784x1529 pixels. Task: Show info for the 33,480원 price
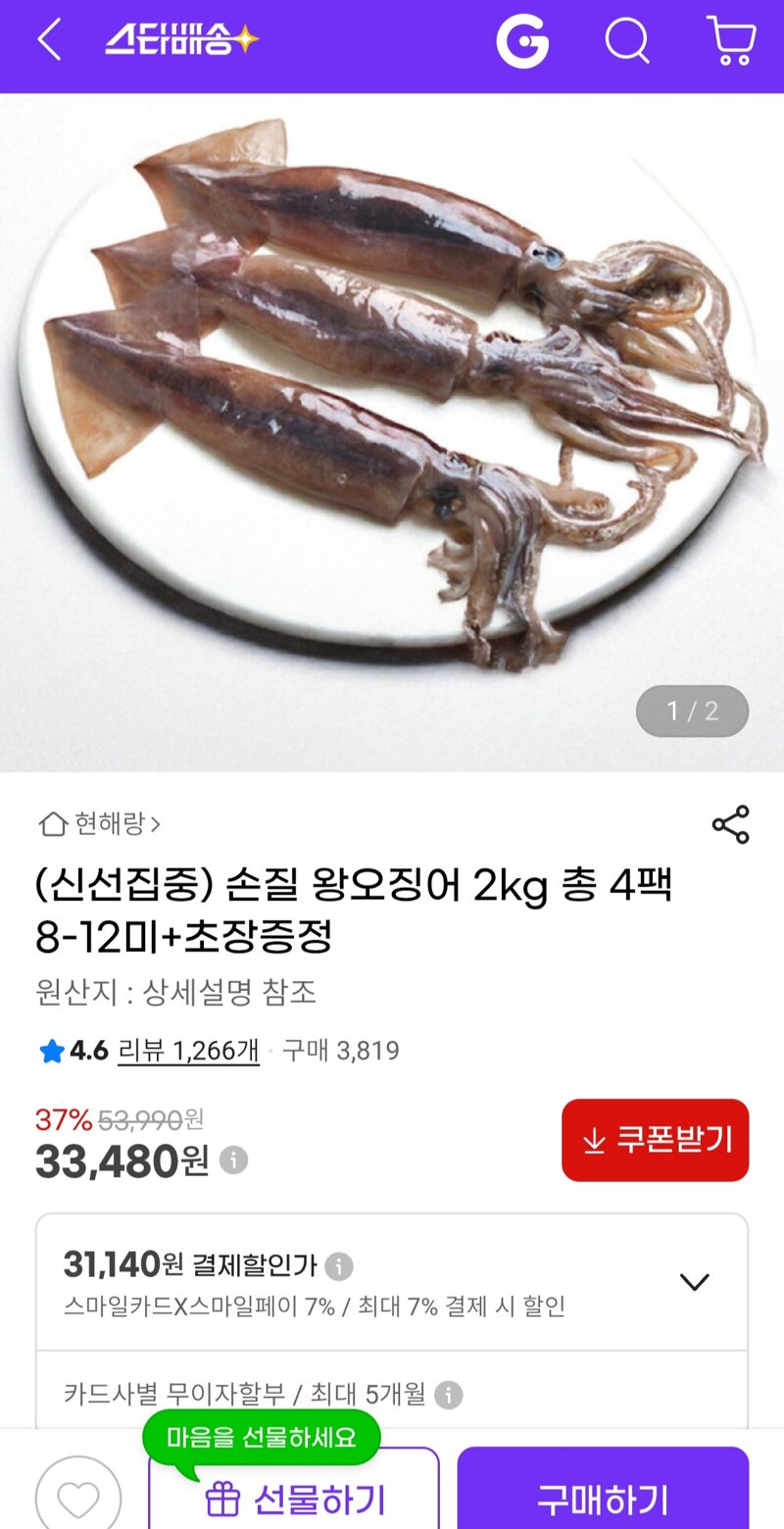click(x=233, y=1161)
